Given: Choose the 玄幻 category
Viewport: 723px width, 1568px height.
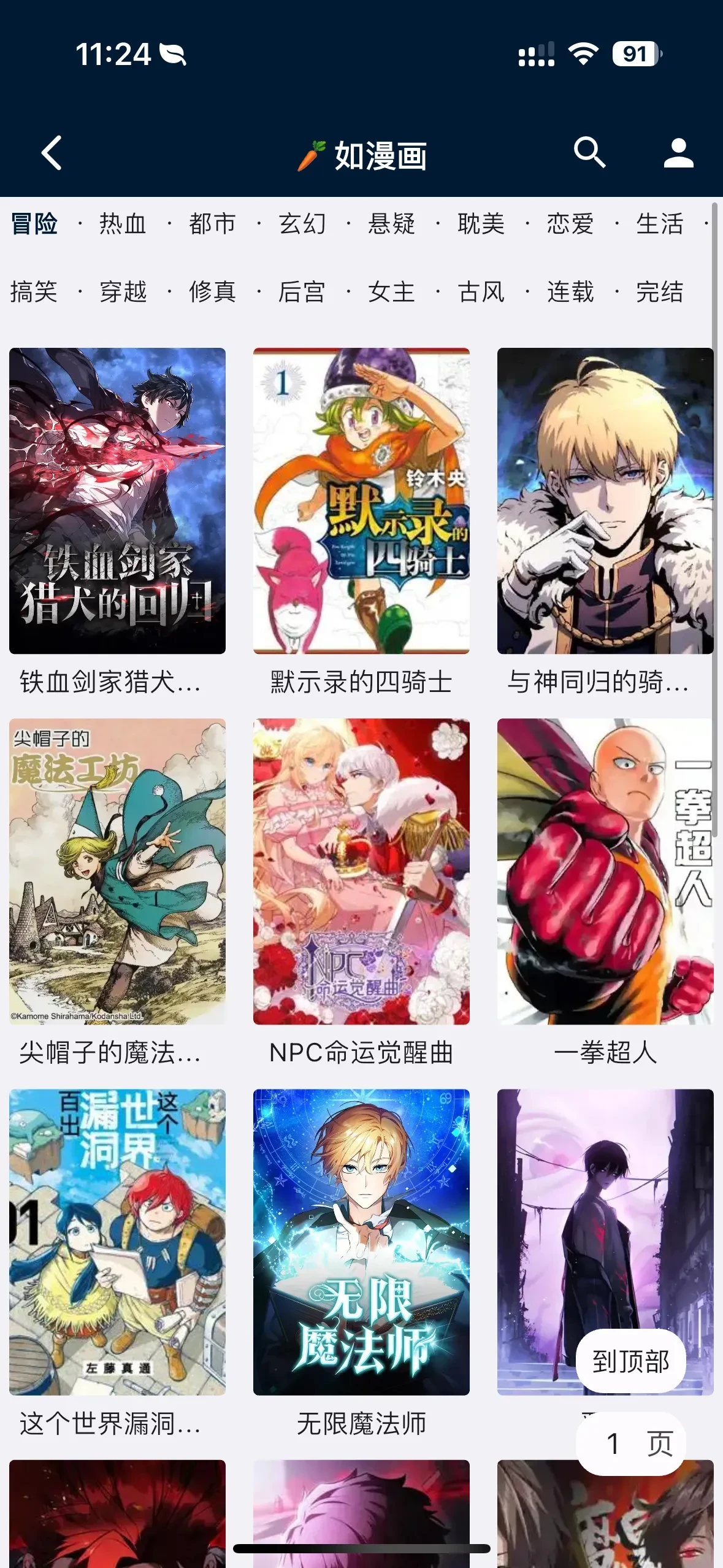Looking at the screenshot, I should (302, 224).
